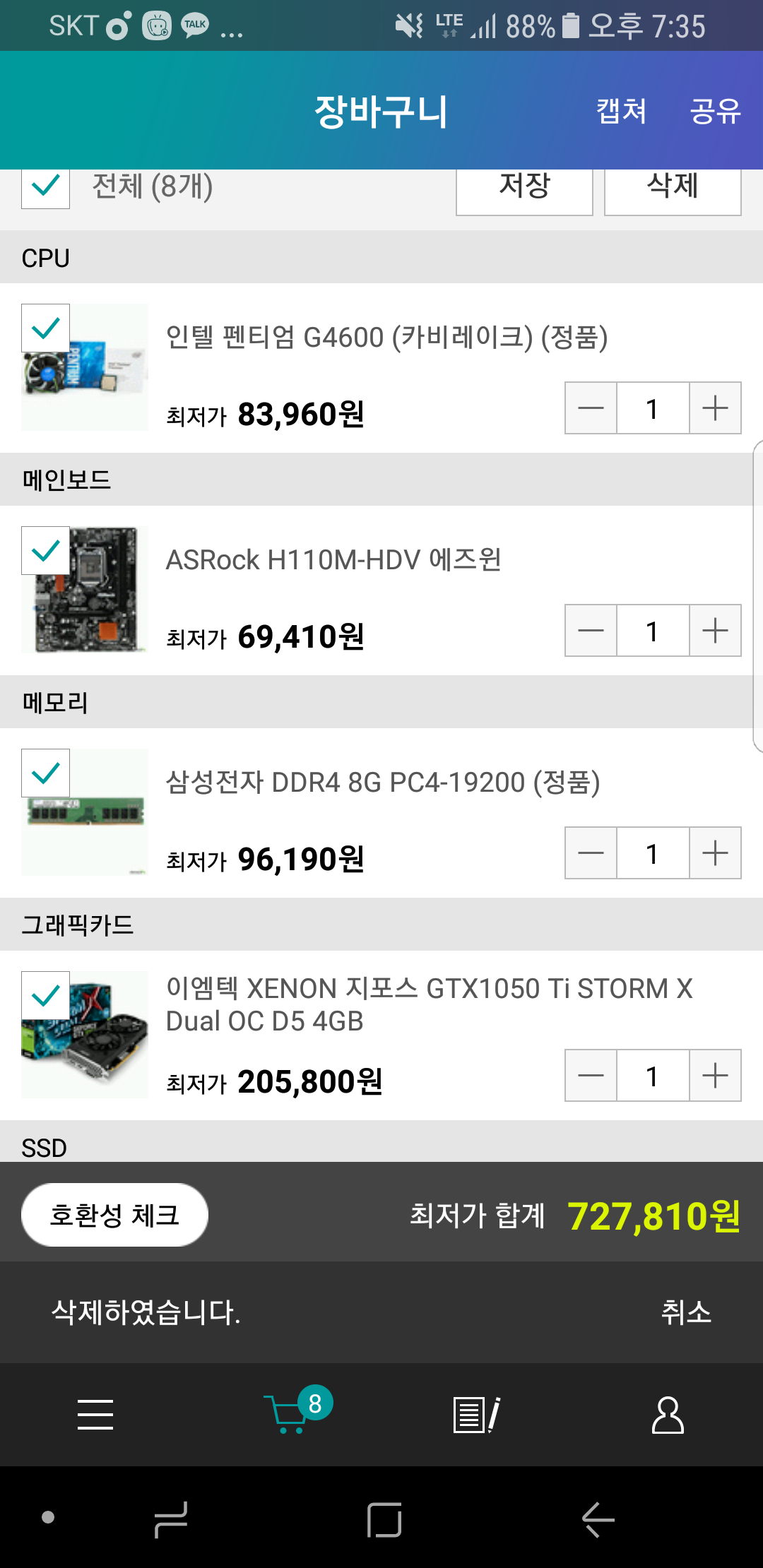Viewport: 763px width, 1568px height.
Task: Increase quantity of 삼성전자 DDR4 8G
Action: tap(715, 853)
